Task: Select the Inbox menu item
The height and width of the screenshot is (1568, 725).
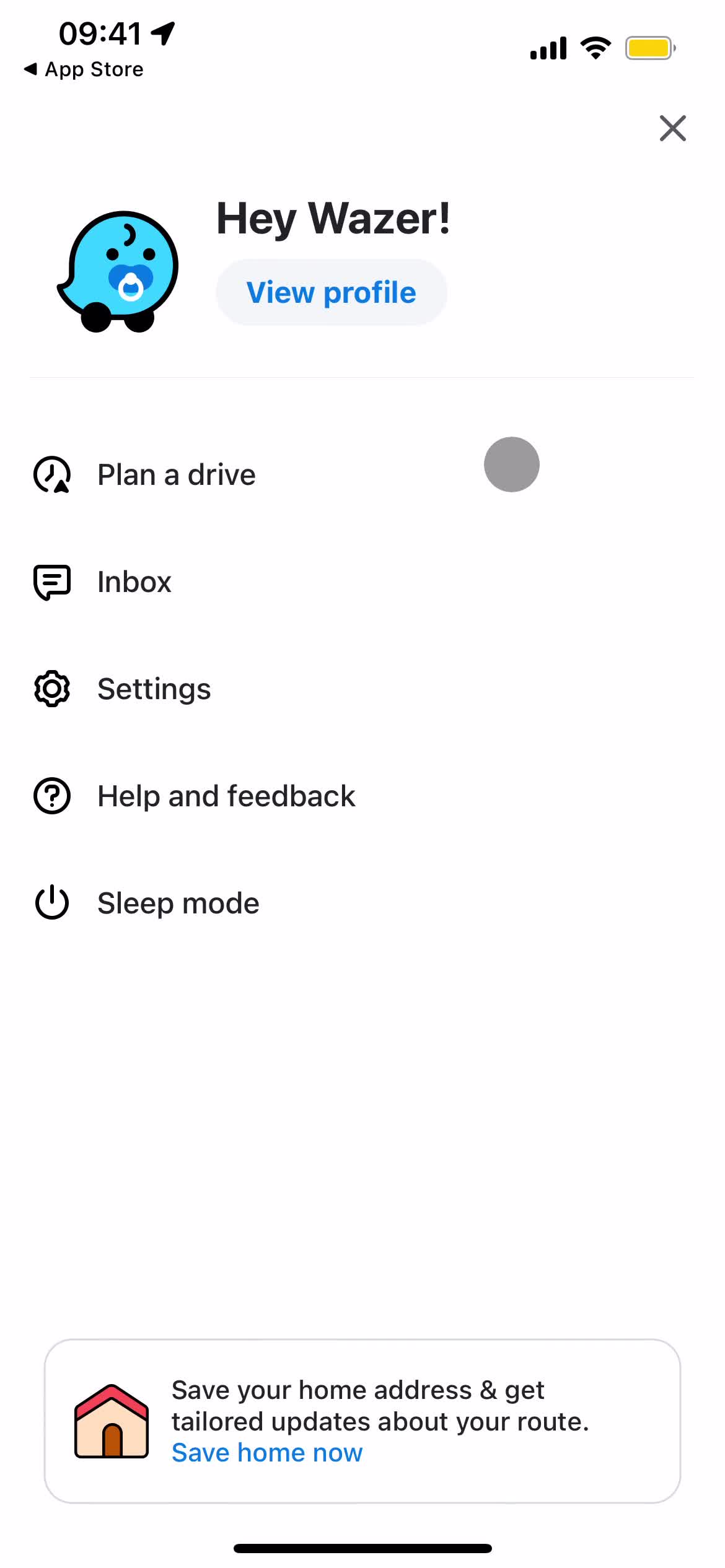Action: click(x=134, y=581)
